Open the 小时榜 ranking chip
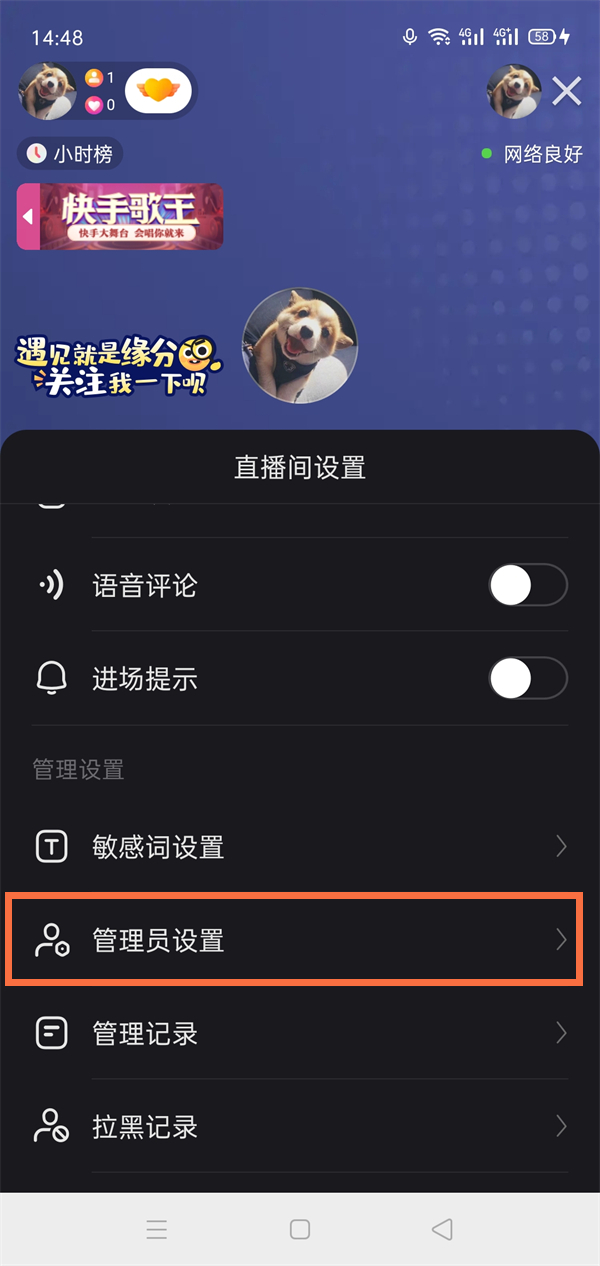 (x=70, y=154)
